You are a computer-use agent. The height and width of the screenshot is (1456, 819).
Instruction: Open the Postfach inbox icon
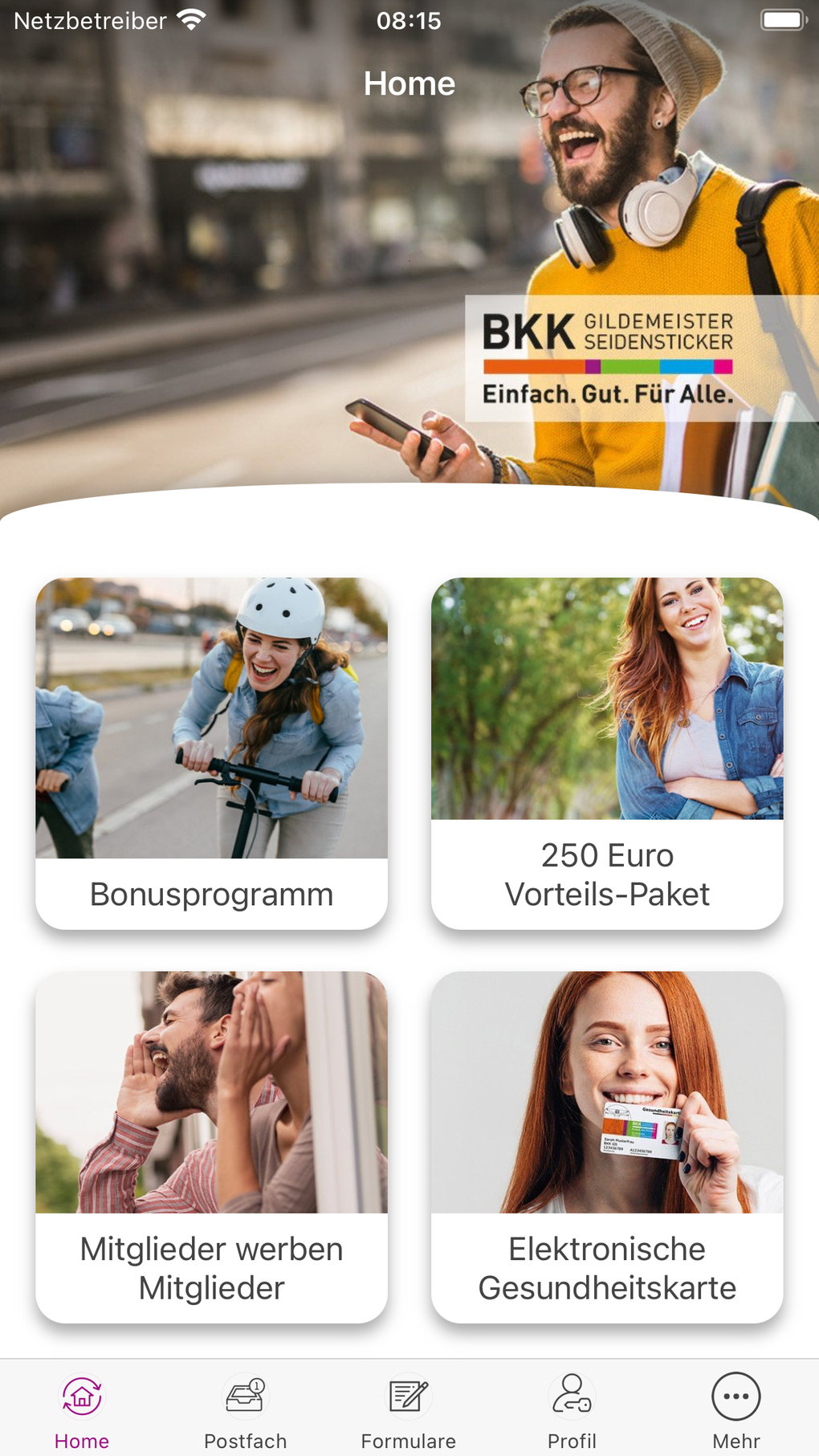coord(245,1397)
